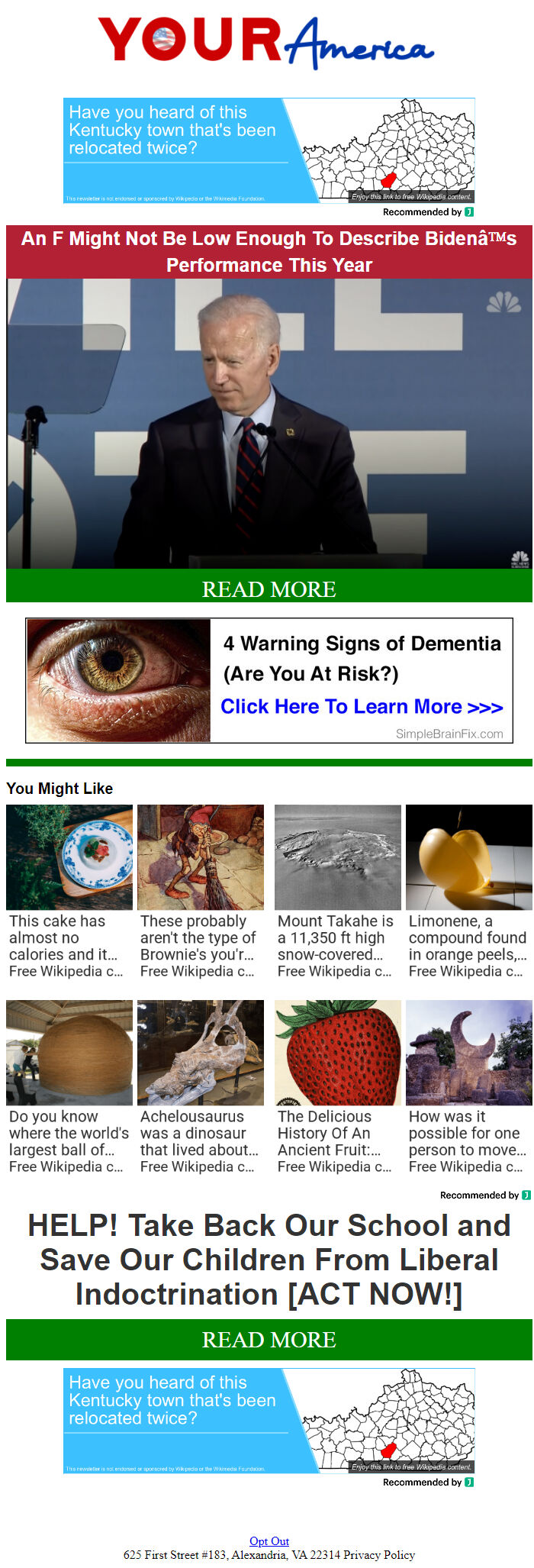The height and width of the screenshot is (1568, 534).
Task: Tap READ MORE under the school indoctrination headline
Action: click(x=269, y=1340)
